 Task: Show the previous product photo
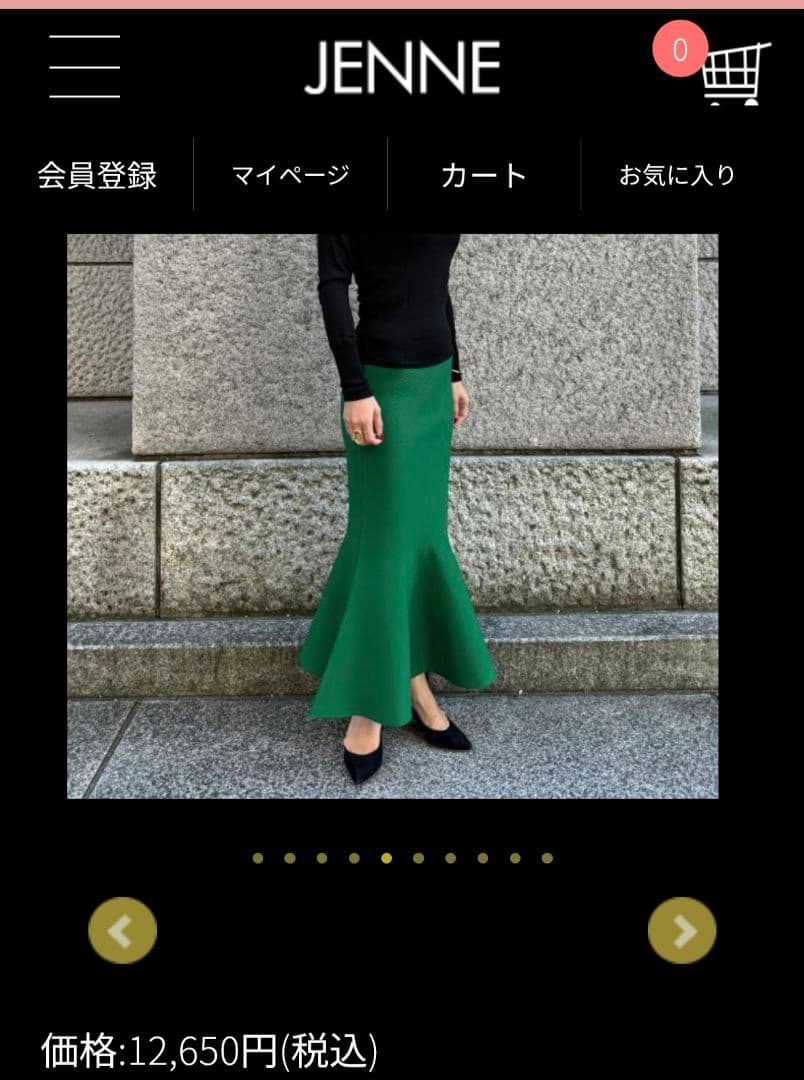pyautogui.click(x=123, y=931)
